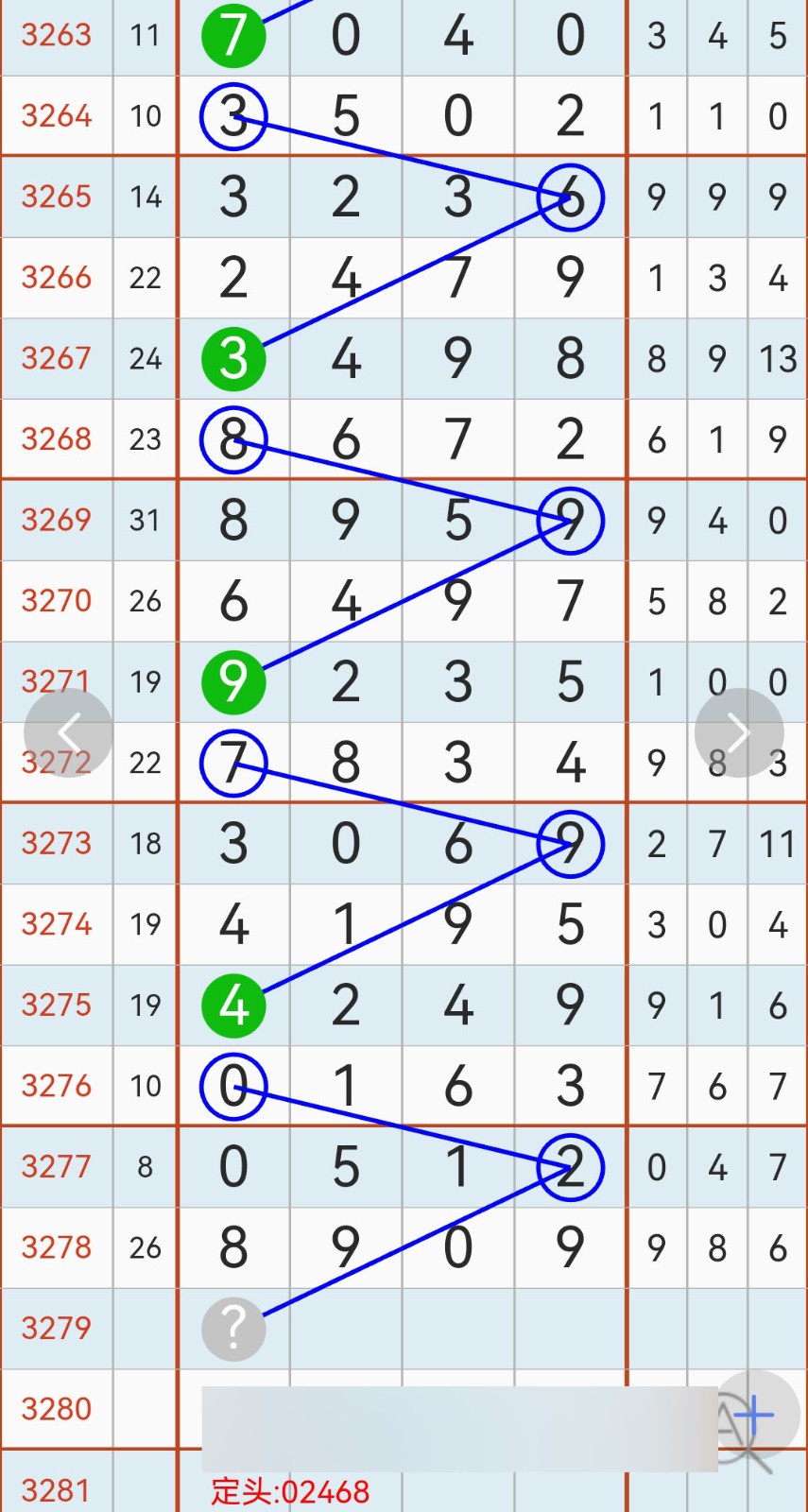Go to the next image with right arrow
Image resolution: width=808 pixels, height=1512 pixels.
click(x=739, y=732)
